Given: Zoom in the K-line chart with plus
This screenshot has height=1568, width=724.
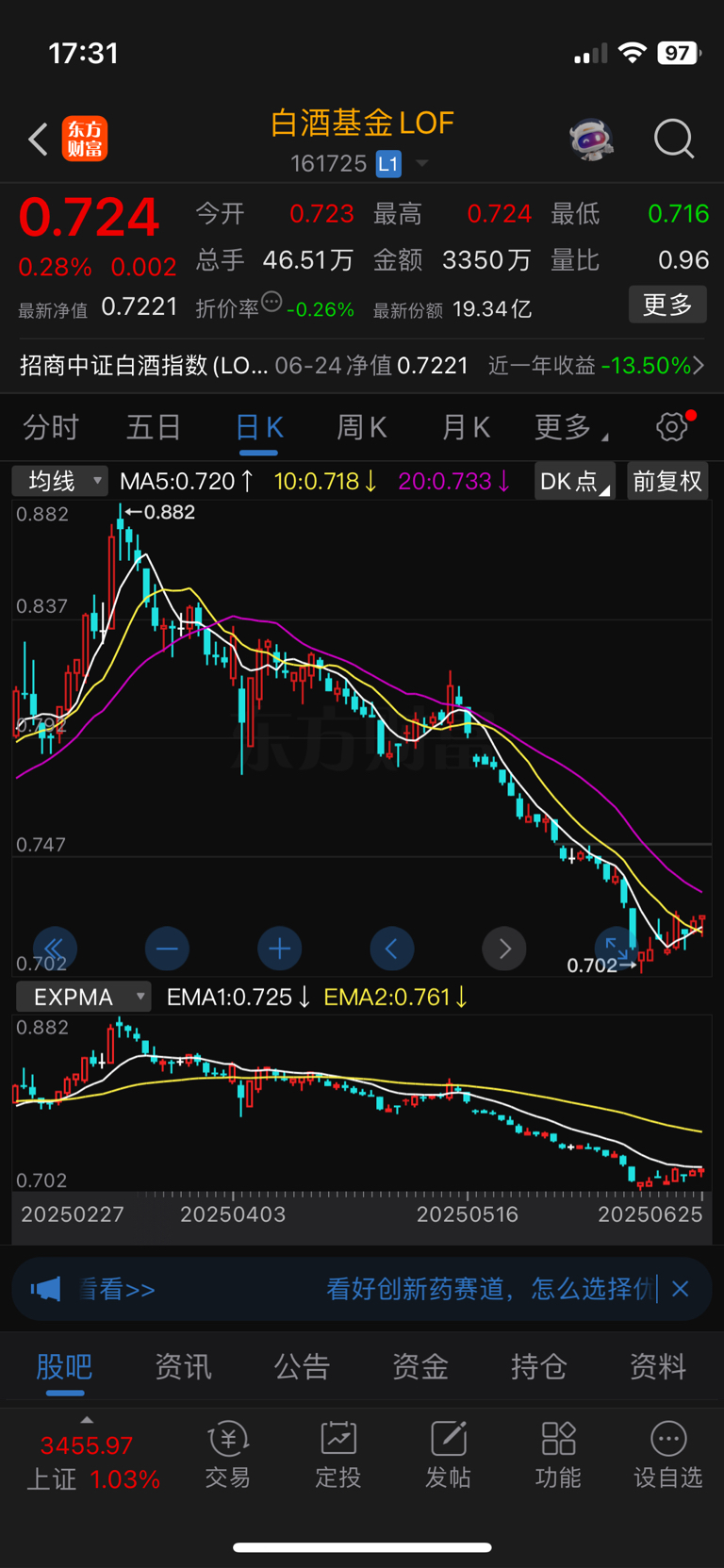Looking at the screenshot, I should click(x=279, y=949).
